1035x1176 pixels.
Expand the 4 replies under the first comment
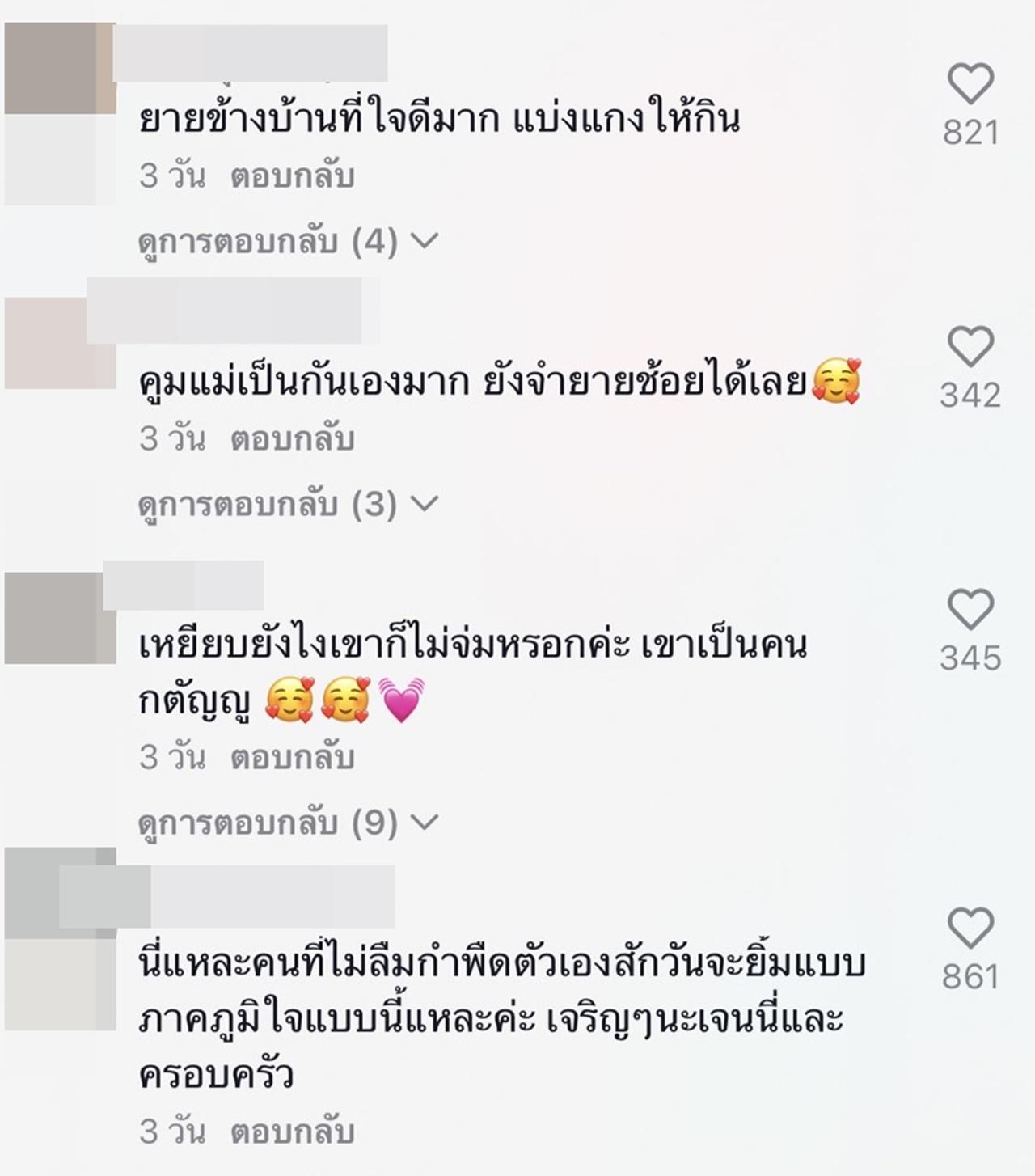click(x=287, y=242)
